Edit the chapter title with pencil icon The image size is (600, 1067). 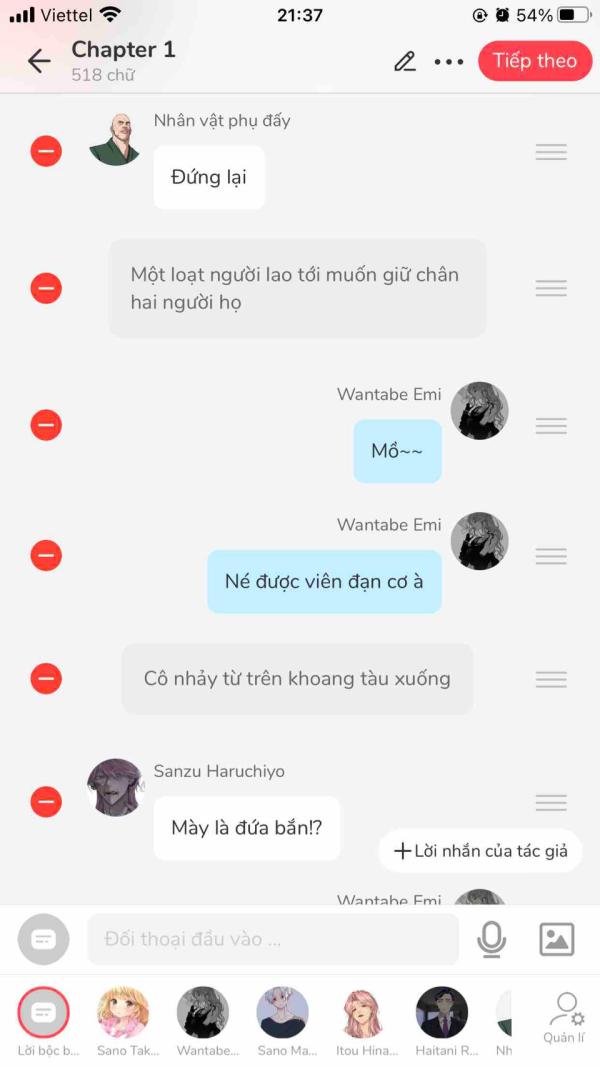tap(404, 61)
